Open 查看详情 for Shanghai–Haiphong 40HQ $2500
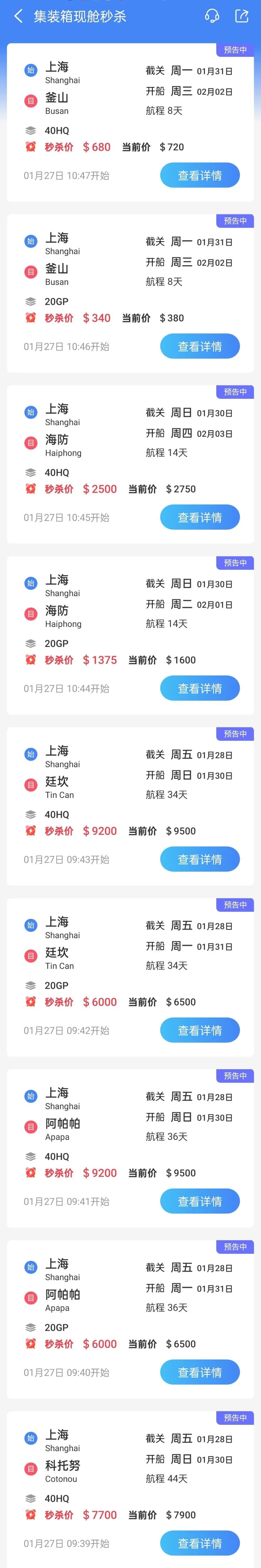 click(199, 517)
